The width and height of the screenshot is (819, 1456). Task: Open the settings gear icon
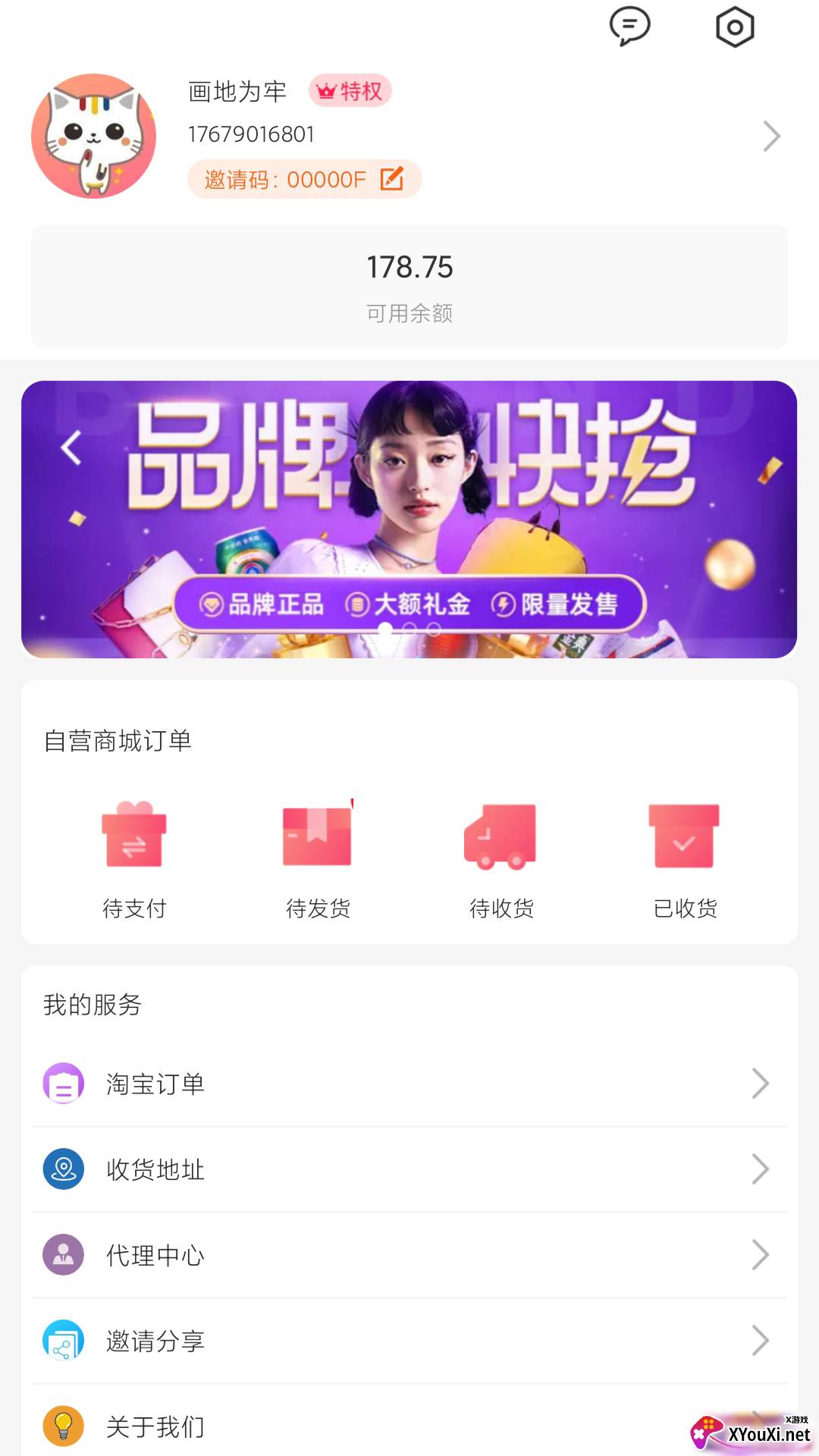click(x=734, y=27)
